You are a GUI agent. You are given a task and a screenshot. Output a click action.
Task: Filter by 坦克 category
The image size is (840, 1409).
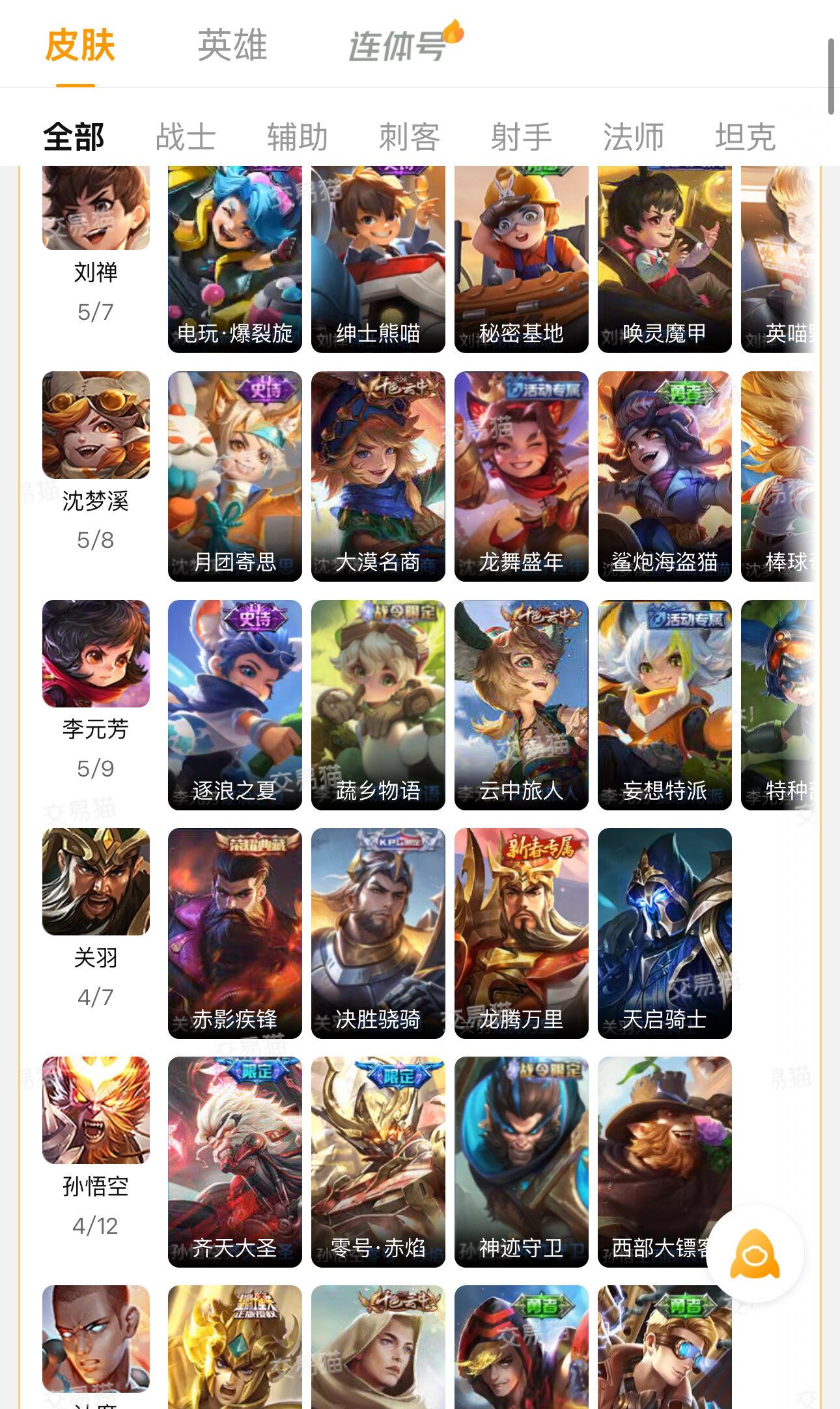point(745,137)
